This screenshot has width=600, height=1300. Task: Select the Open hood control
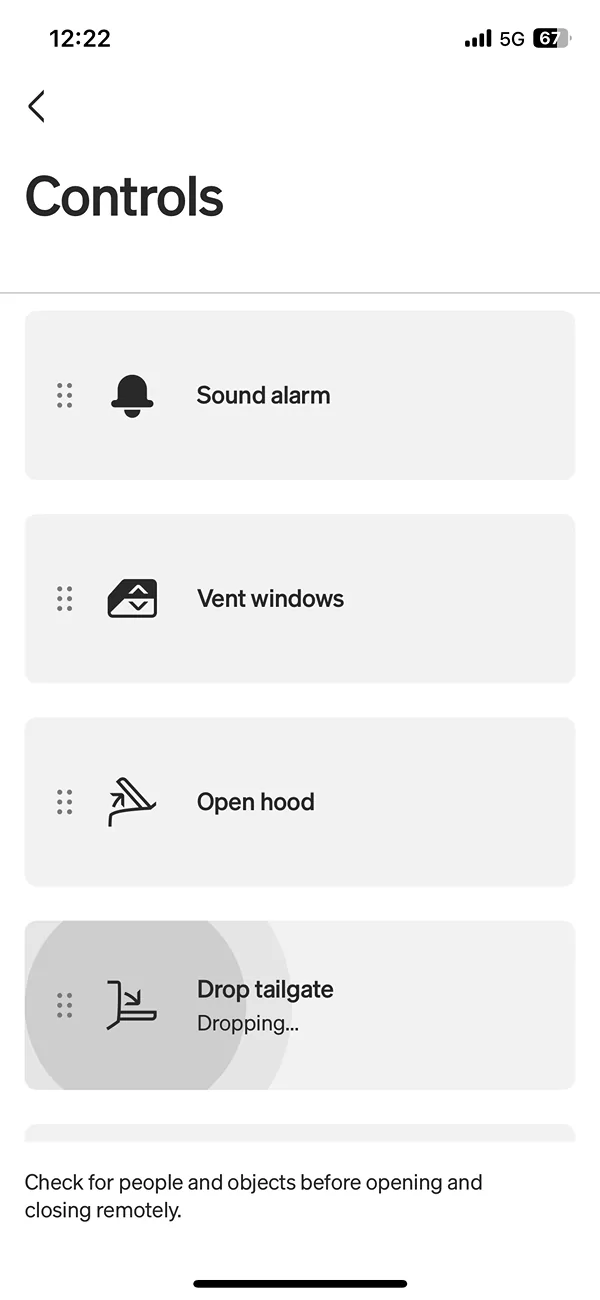(x=300, y=802)
